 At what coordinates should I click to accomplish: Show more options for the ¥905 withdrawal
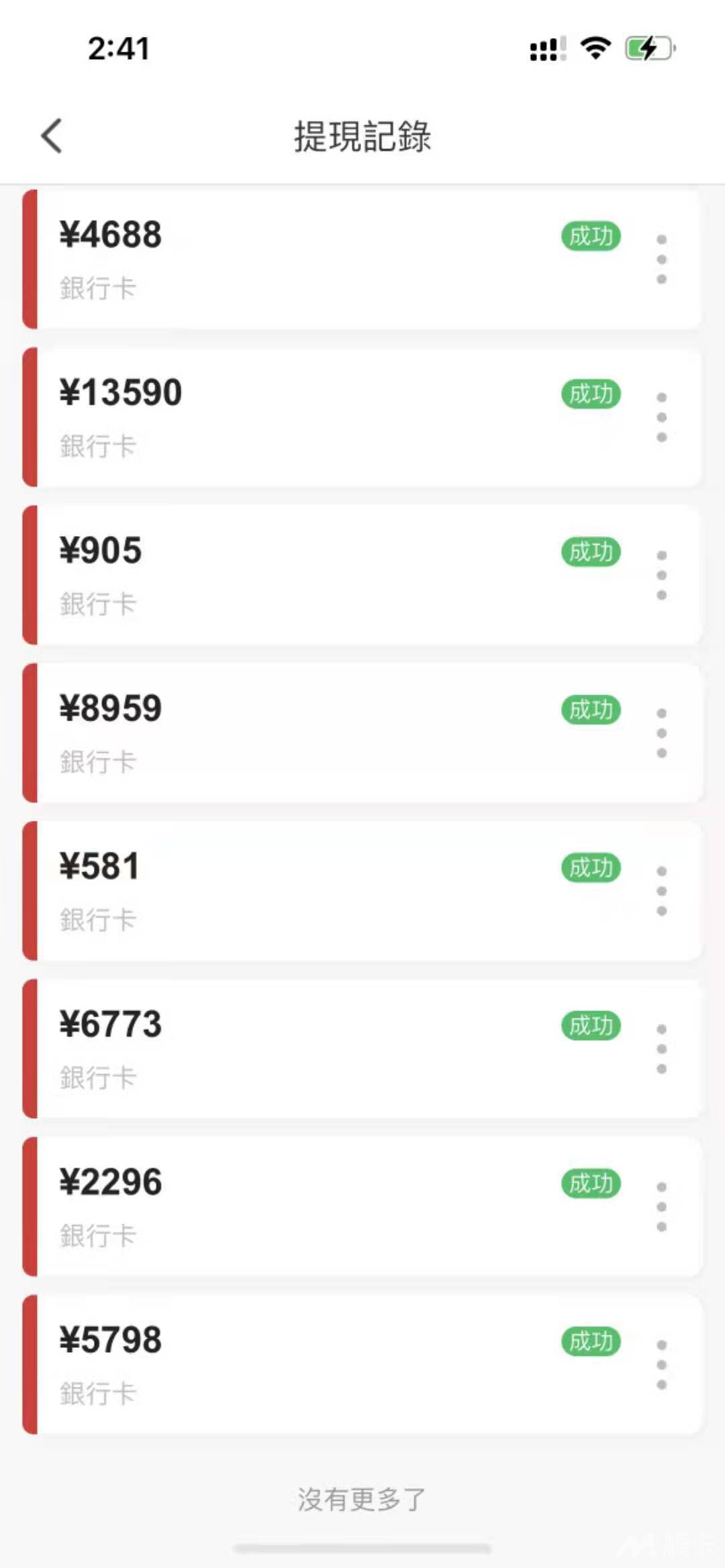(661, 575)
